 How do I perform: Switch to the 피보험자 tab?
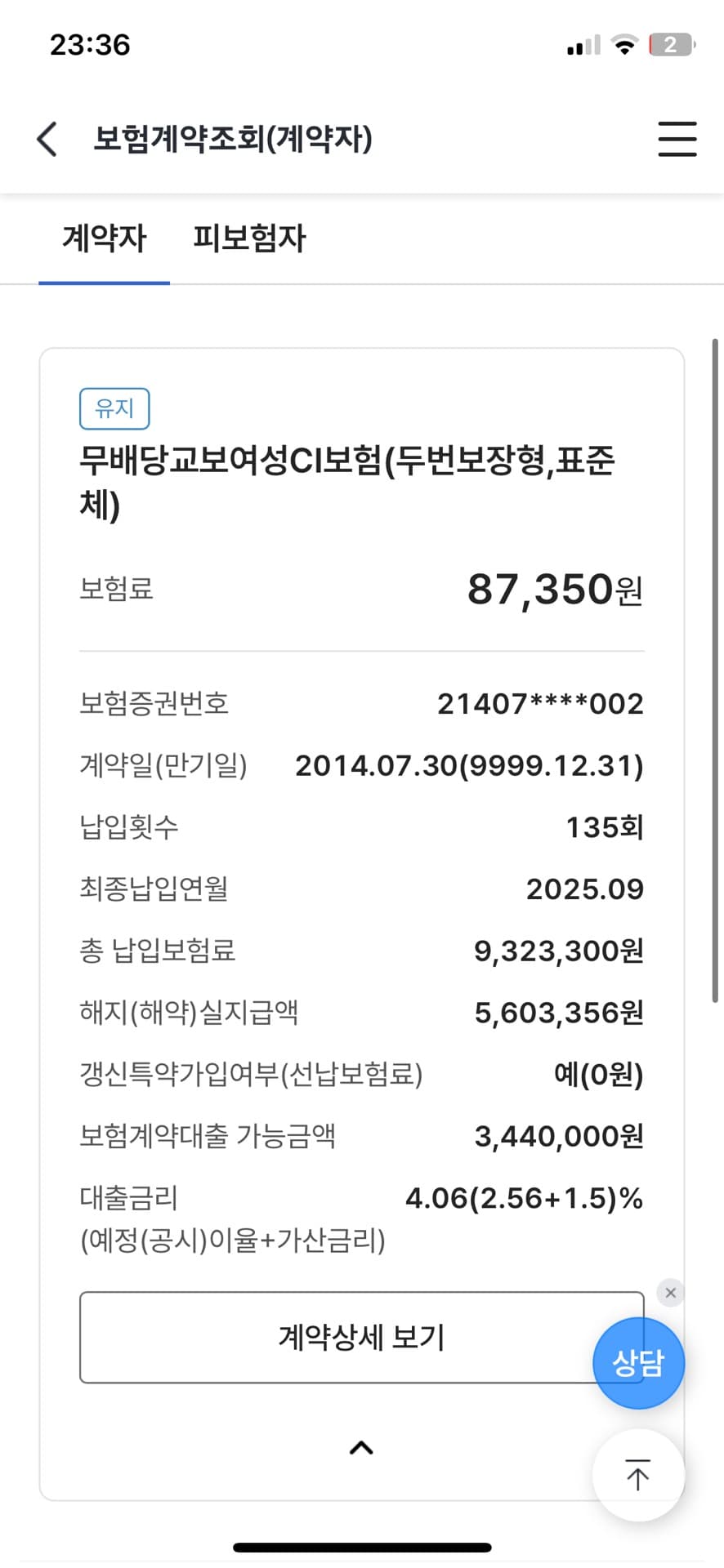[x=249, y=239]
